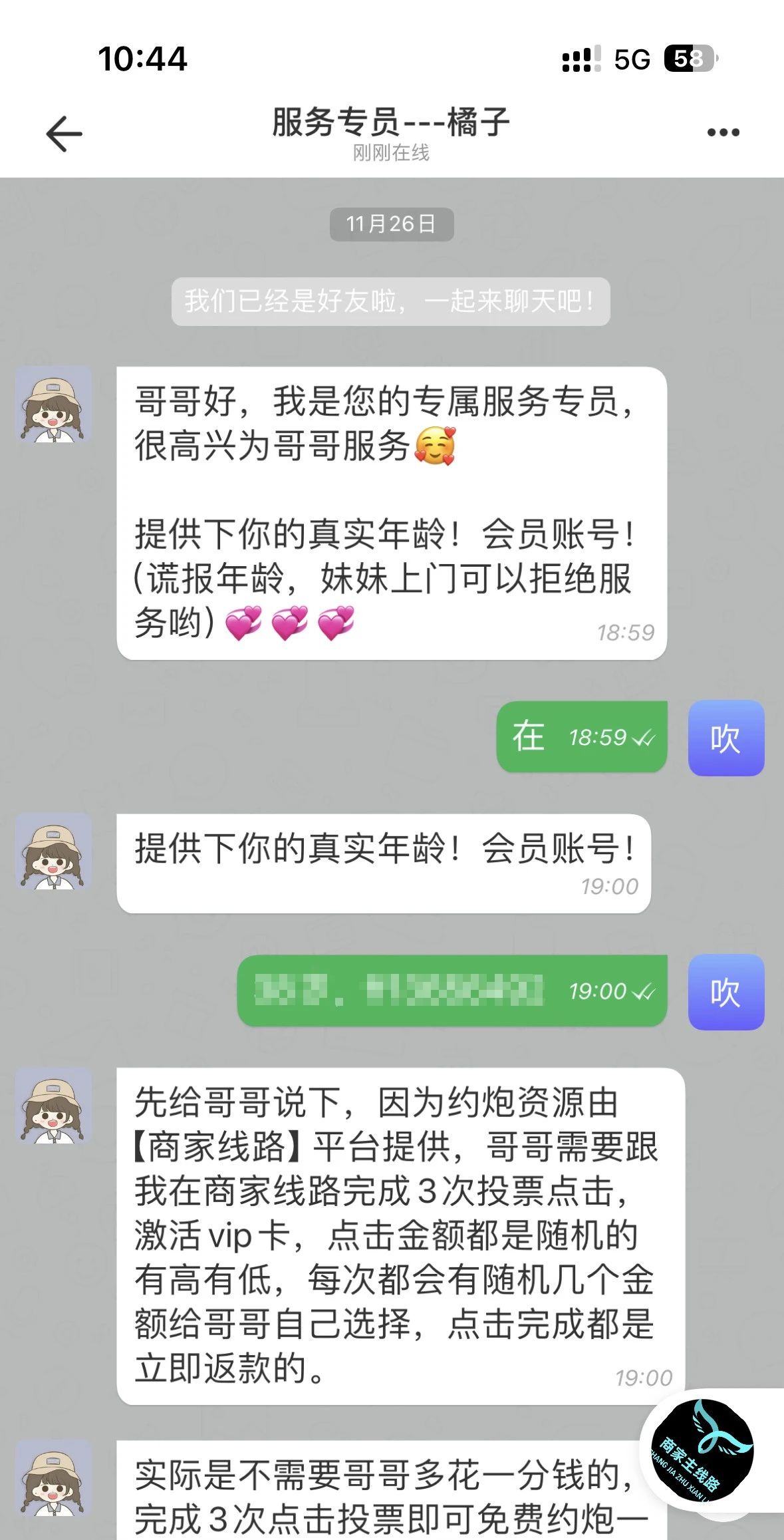Viewport: 784px width, 1540px height.
Task: Tap 橘子's avatar beside the 18:59 greeting
Action: pyautogui.click(x=53, y=404)
